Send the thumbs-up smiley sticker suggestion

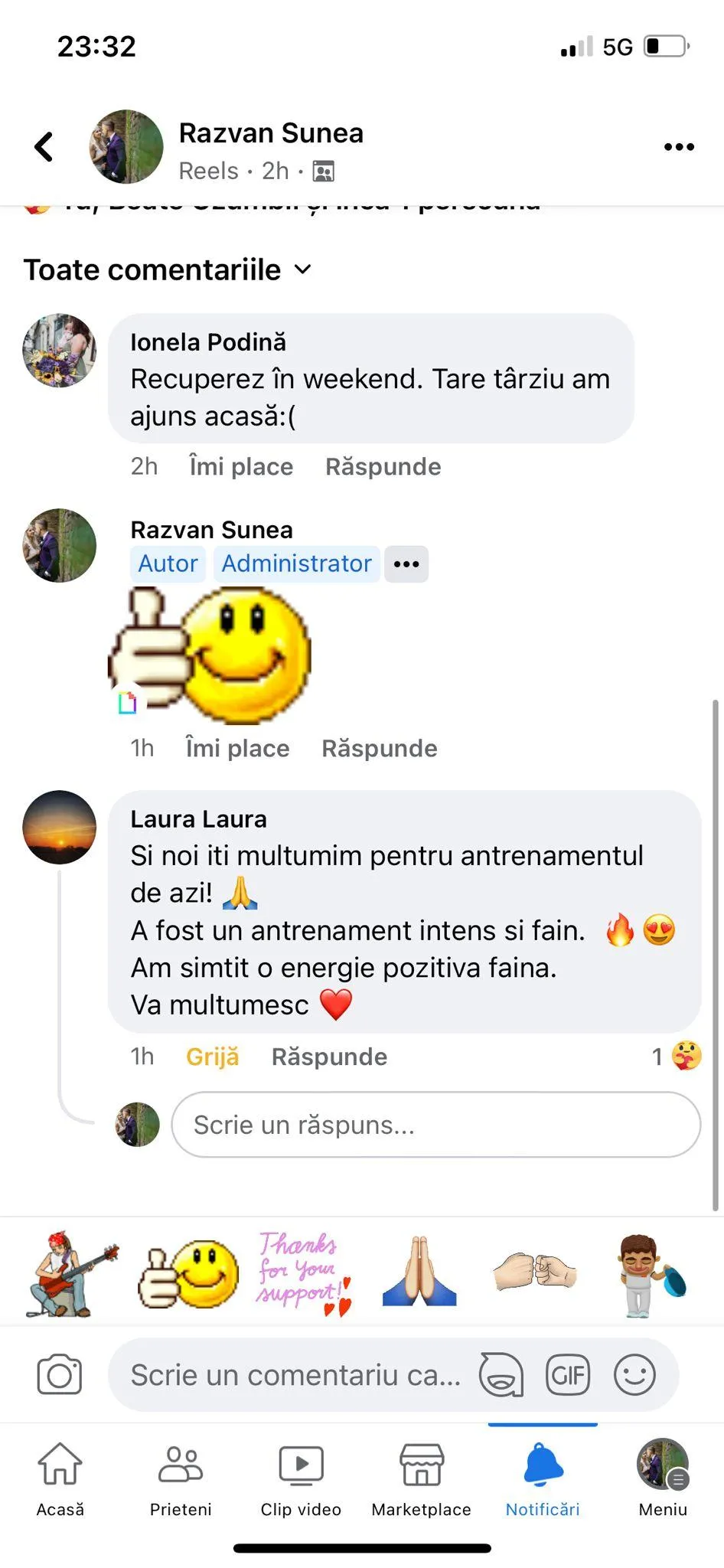tap(188, 1273)
